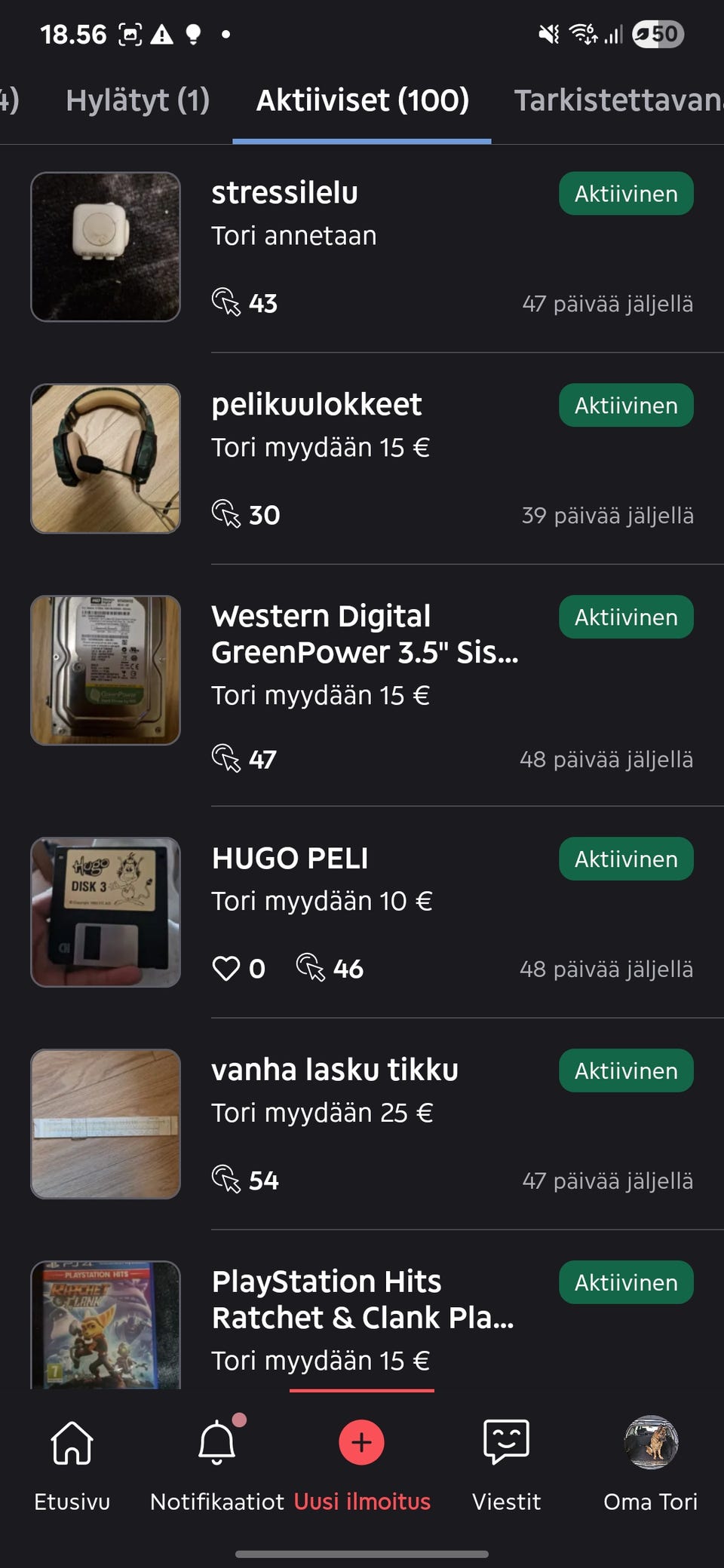Open the PlayStation Hits Ratchet & Clank listing
Viewport: 724px width, 1568px height.
(362, 1300)
